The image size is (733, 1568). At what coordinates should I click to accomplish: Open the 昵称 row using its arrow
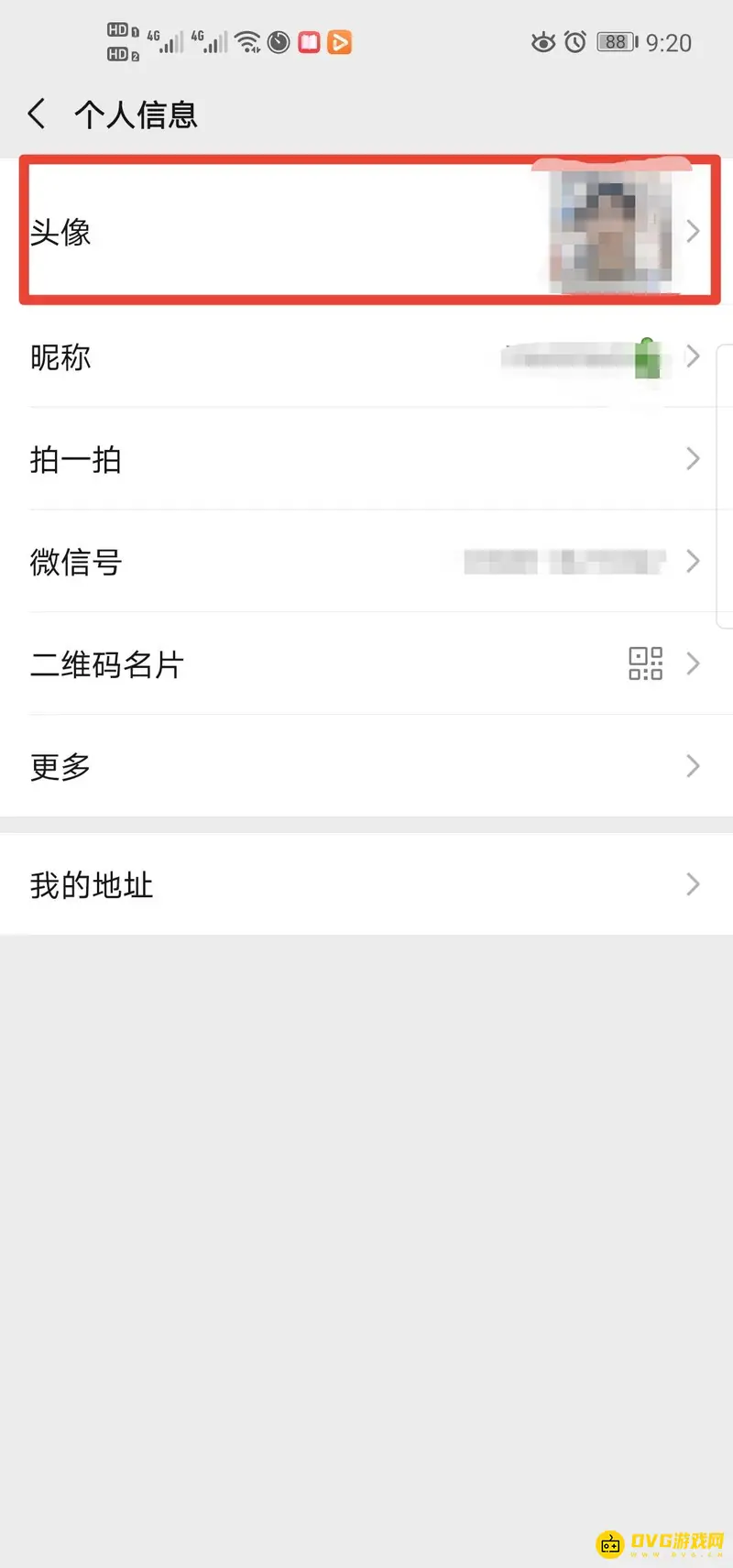pyautogui.click(x=694, y=357)
